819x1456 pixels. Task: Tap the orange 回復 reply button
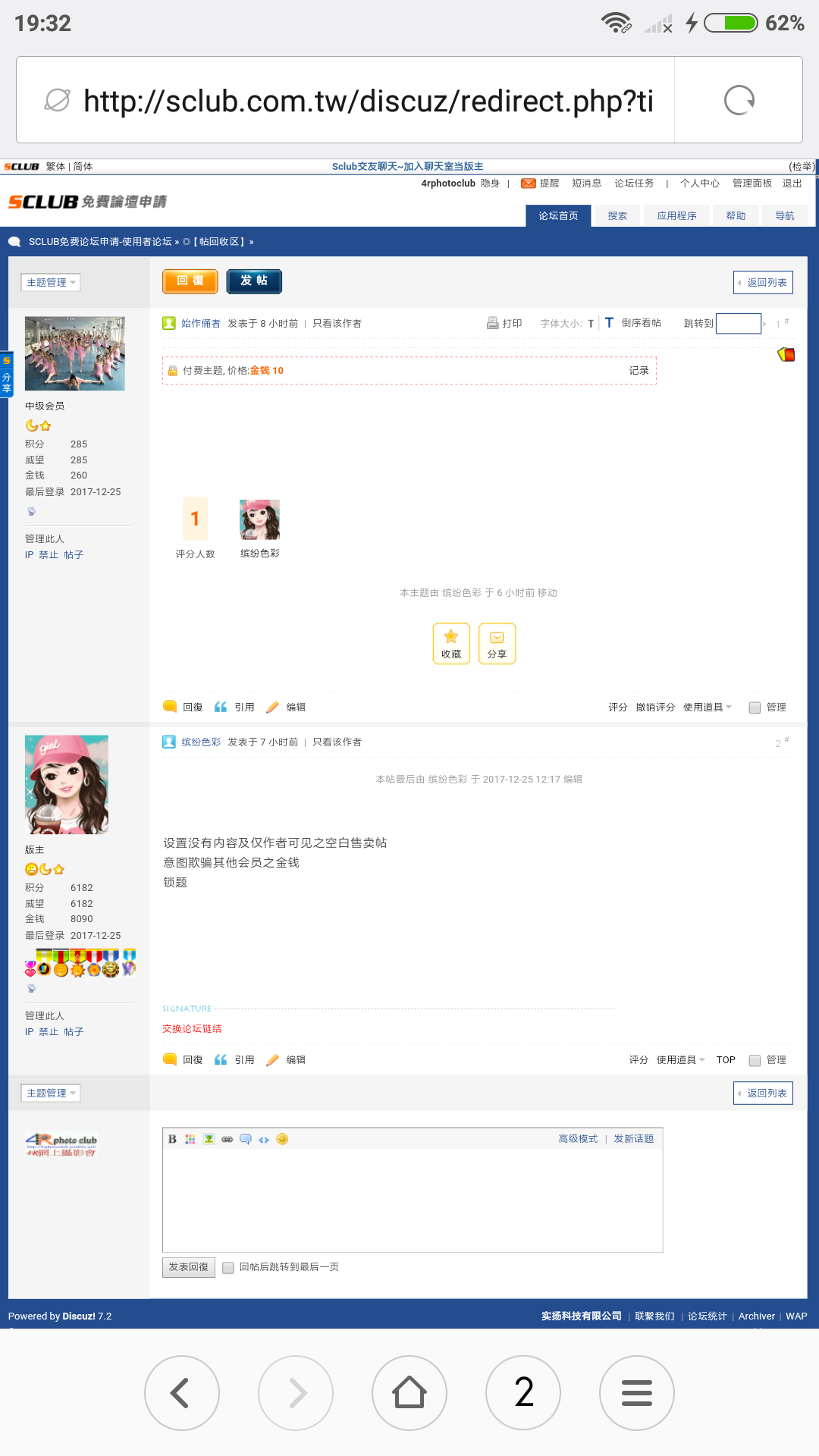(x=190, y=281)
